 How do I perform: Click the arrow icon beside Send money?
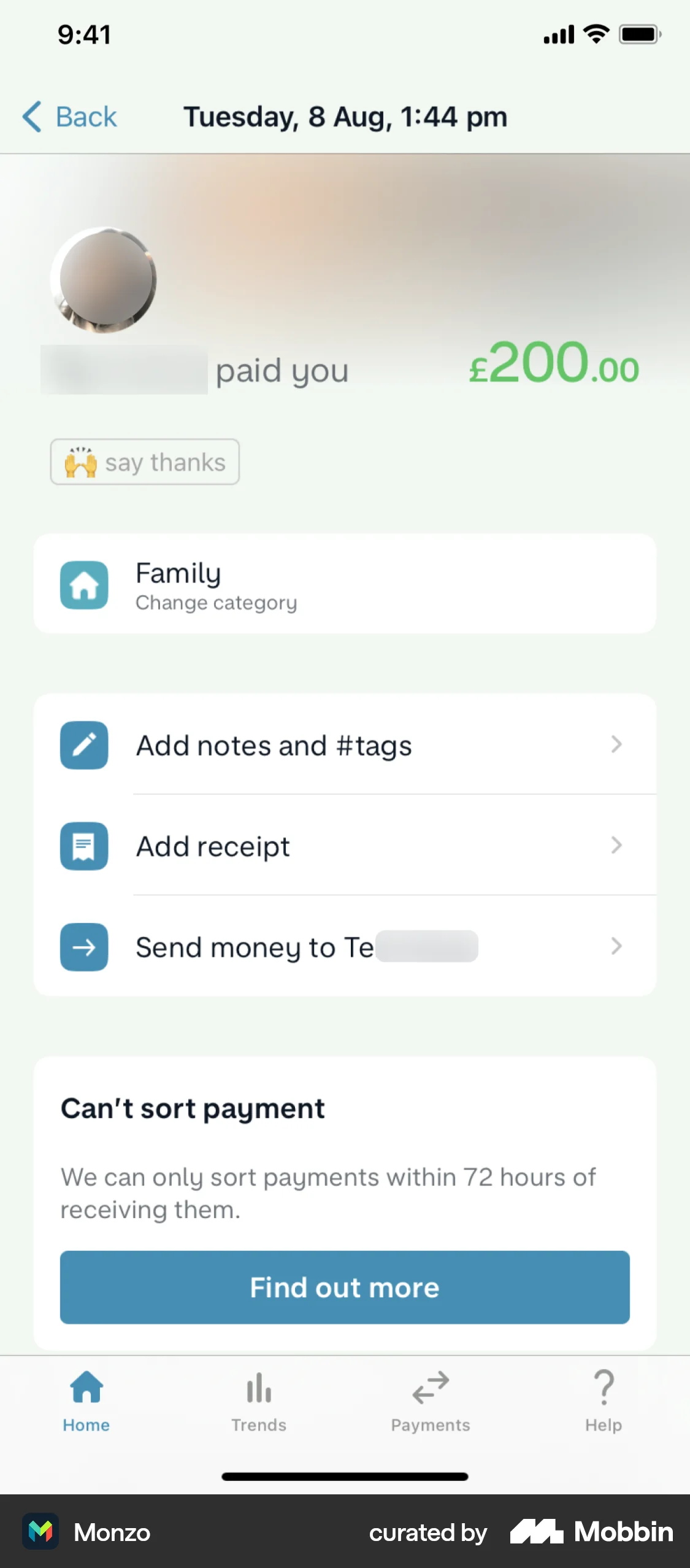(84, 947)
